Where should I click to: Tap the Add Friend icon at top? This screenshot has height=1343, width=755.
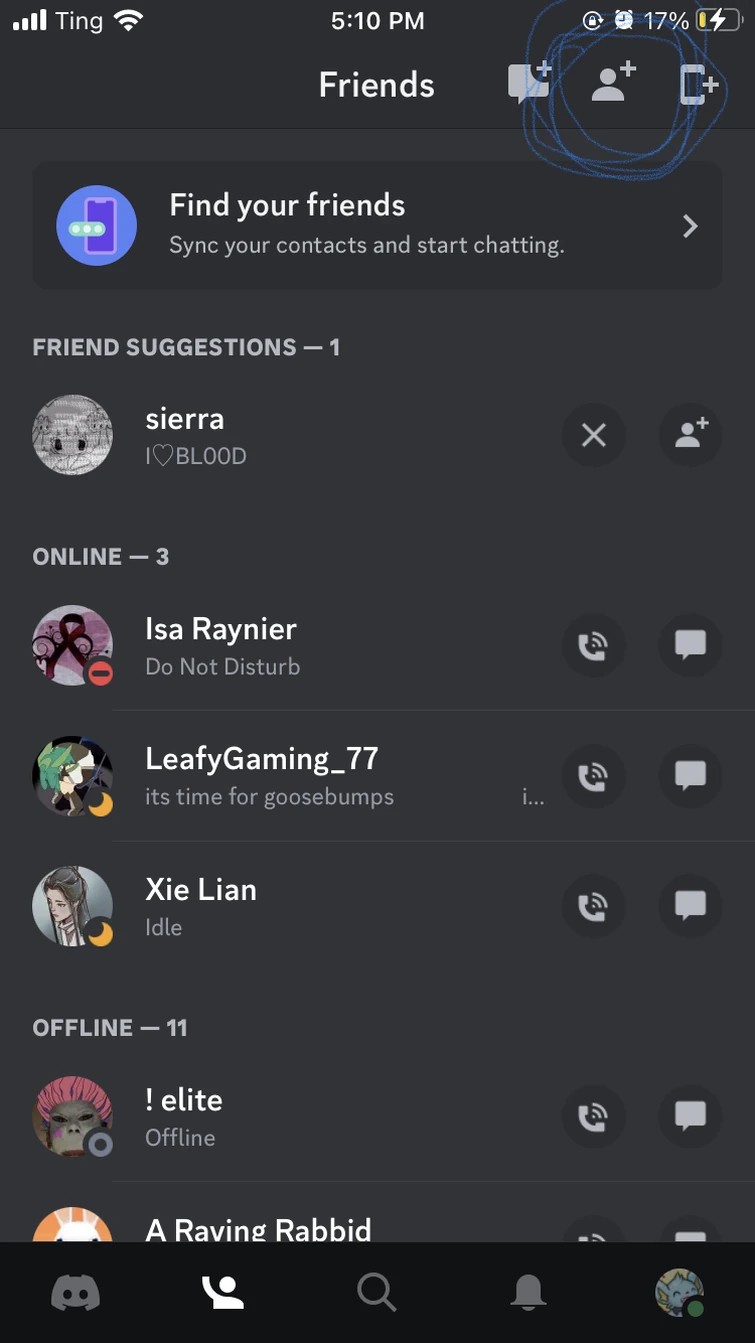[x=611, y=84]
